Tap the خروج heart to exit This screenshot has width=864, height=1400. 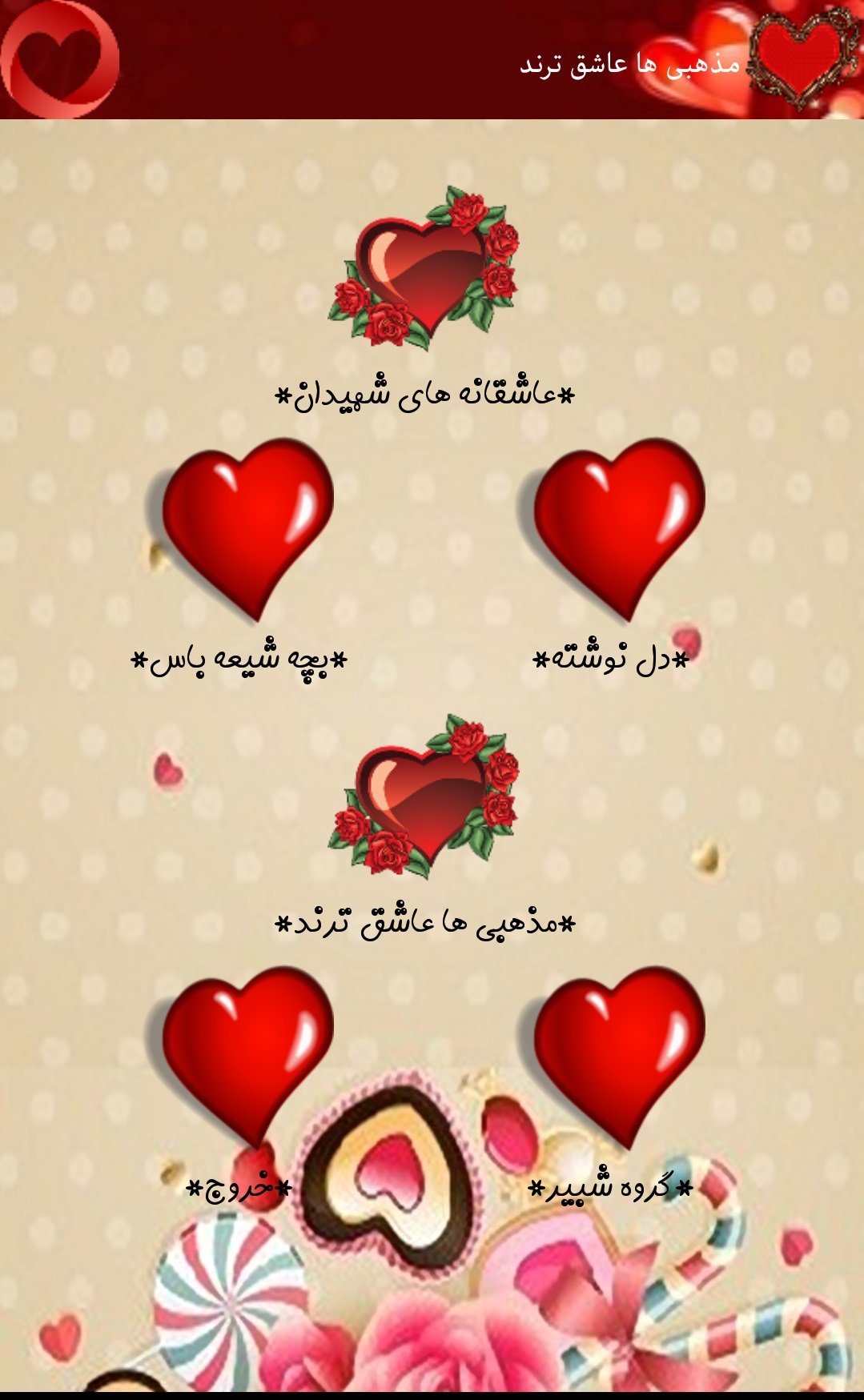click(239, 1057)
